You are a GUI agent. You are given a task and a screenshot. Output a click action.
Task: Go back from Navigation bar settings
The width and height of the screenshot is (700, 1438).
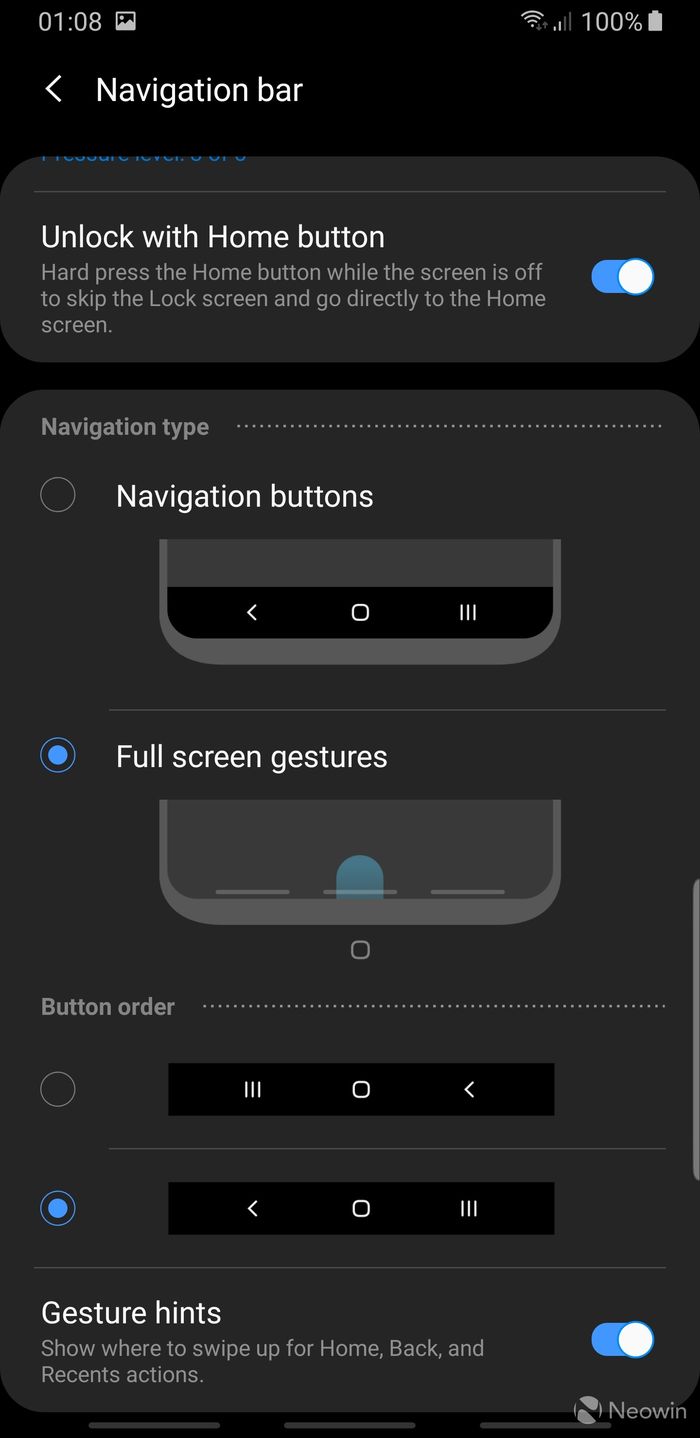tap(54, 90)
